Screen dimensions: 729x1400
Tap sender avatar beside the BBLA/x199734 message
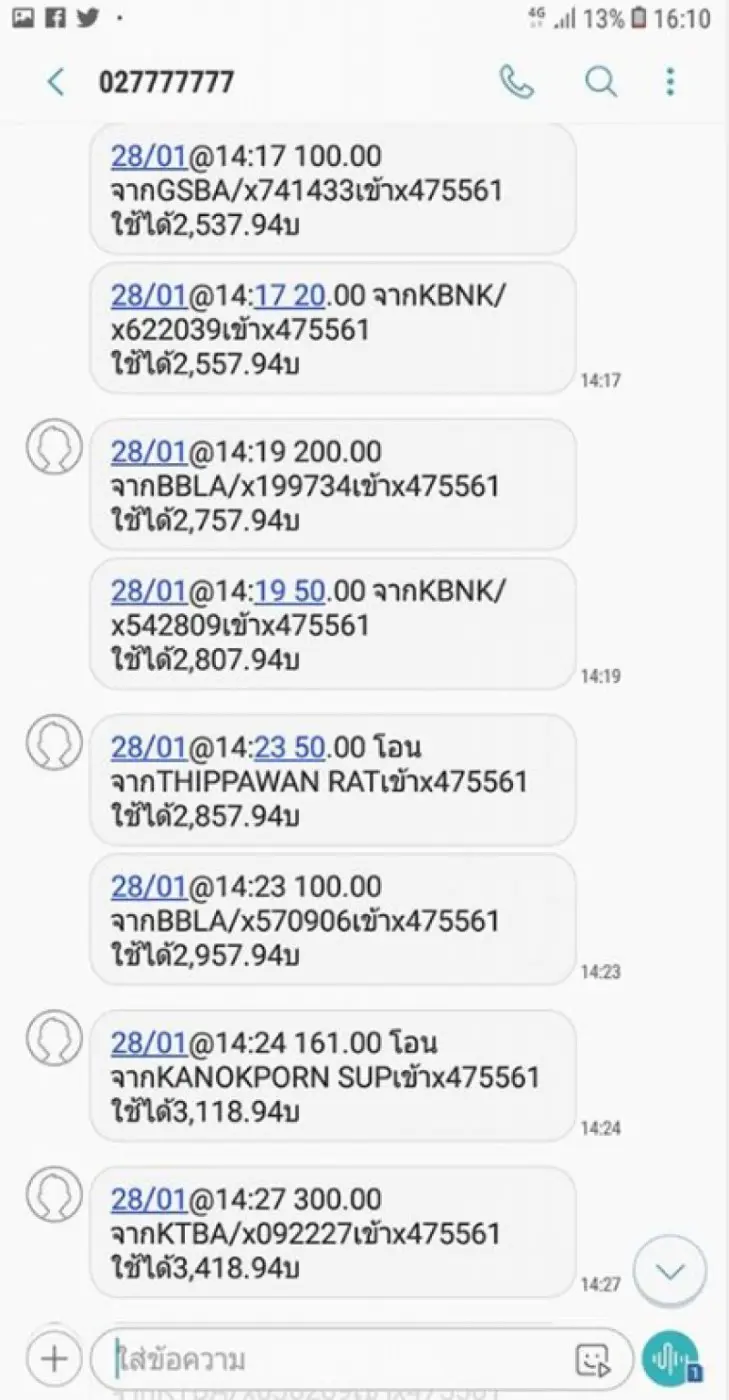pos(53,446)
